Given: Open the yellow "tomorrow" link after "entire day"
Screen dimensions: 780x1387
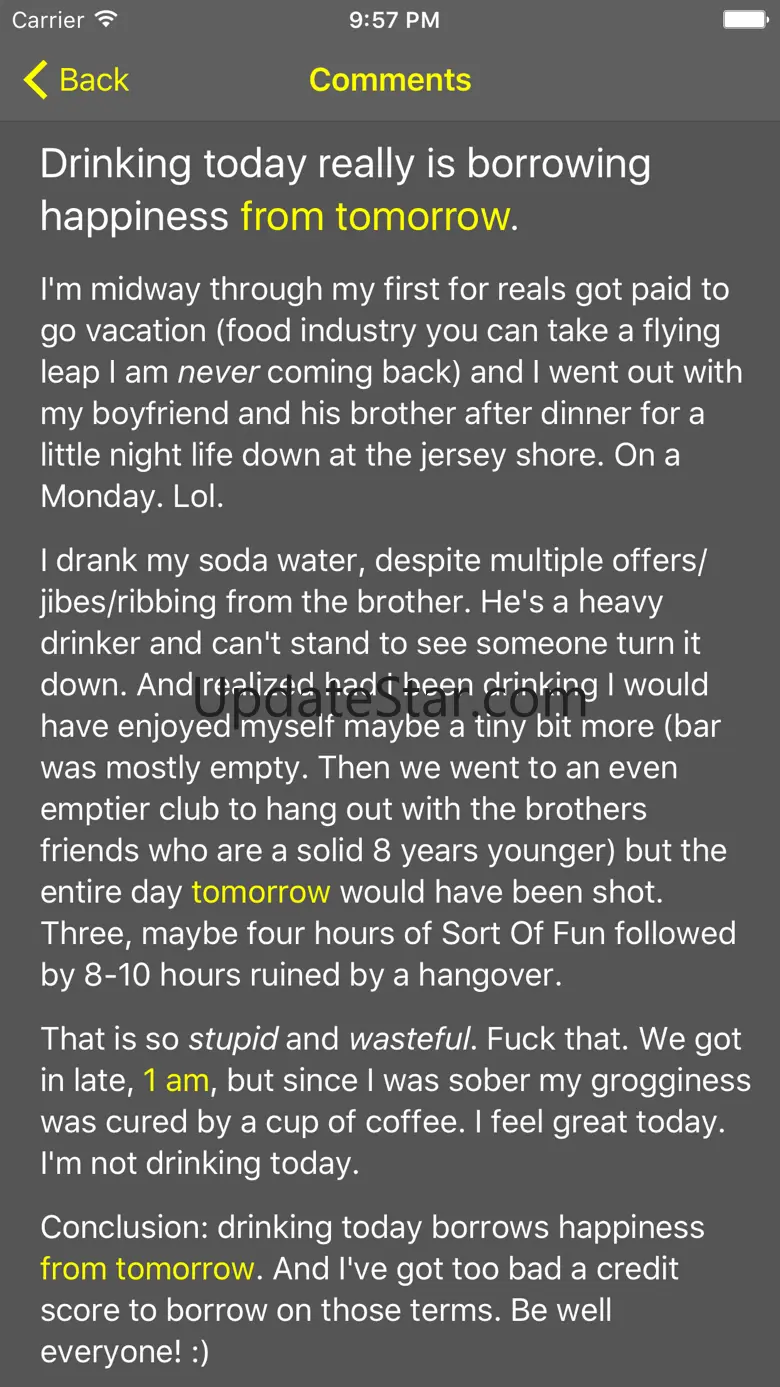Looking at the screenshot, I should coord(260,891).
